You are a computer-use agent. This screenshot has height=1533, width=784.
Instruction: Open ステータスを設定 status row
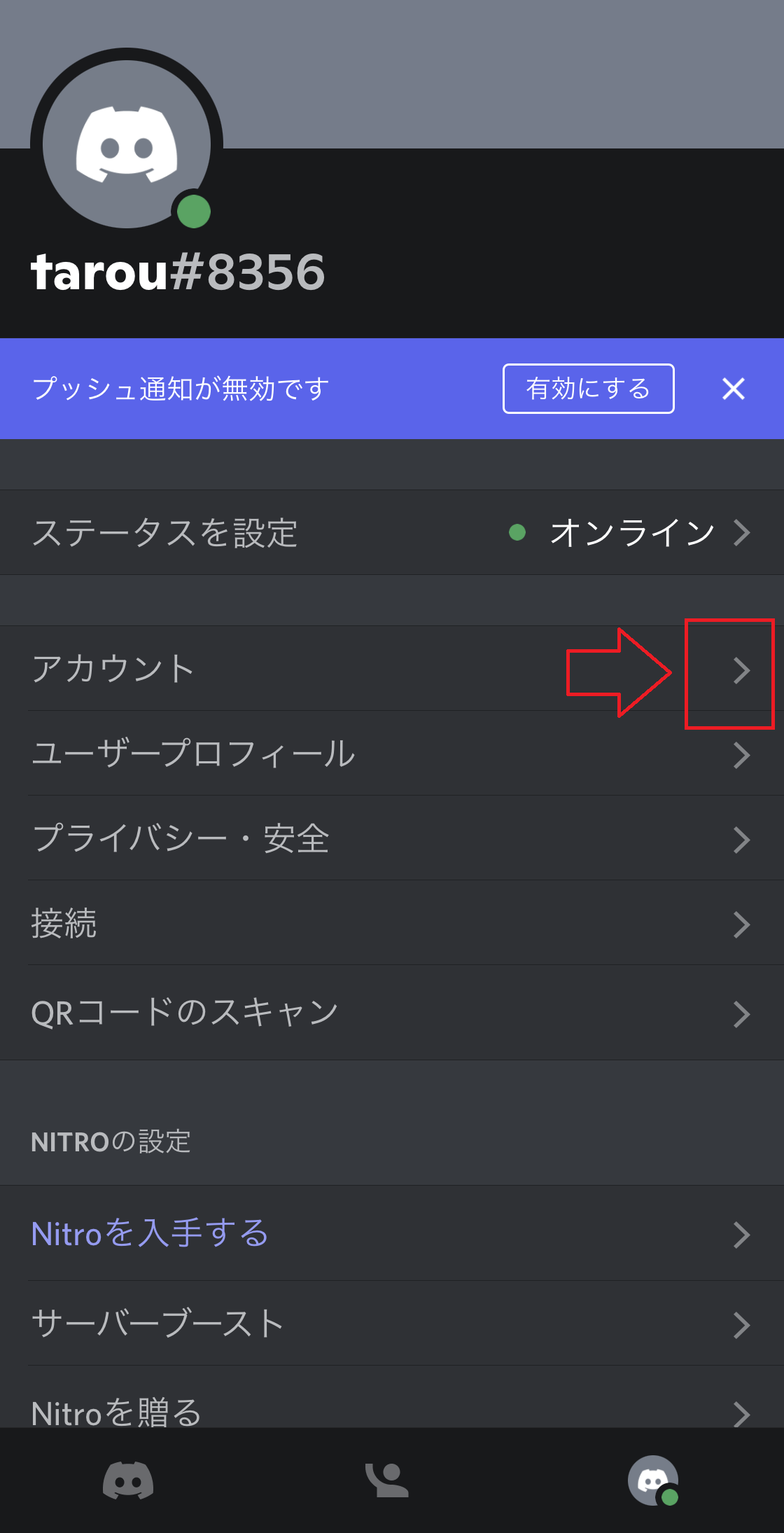(x=392, y=532)
